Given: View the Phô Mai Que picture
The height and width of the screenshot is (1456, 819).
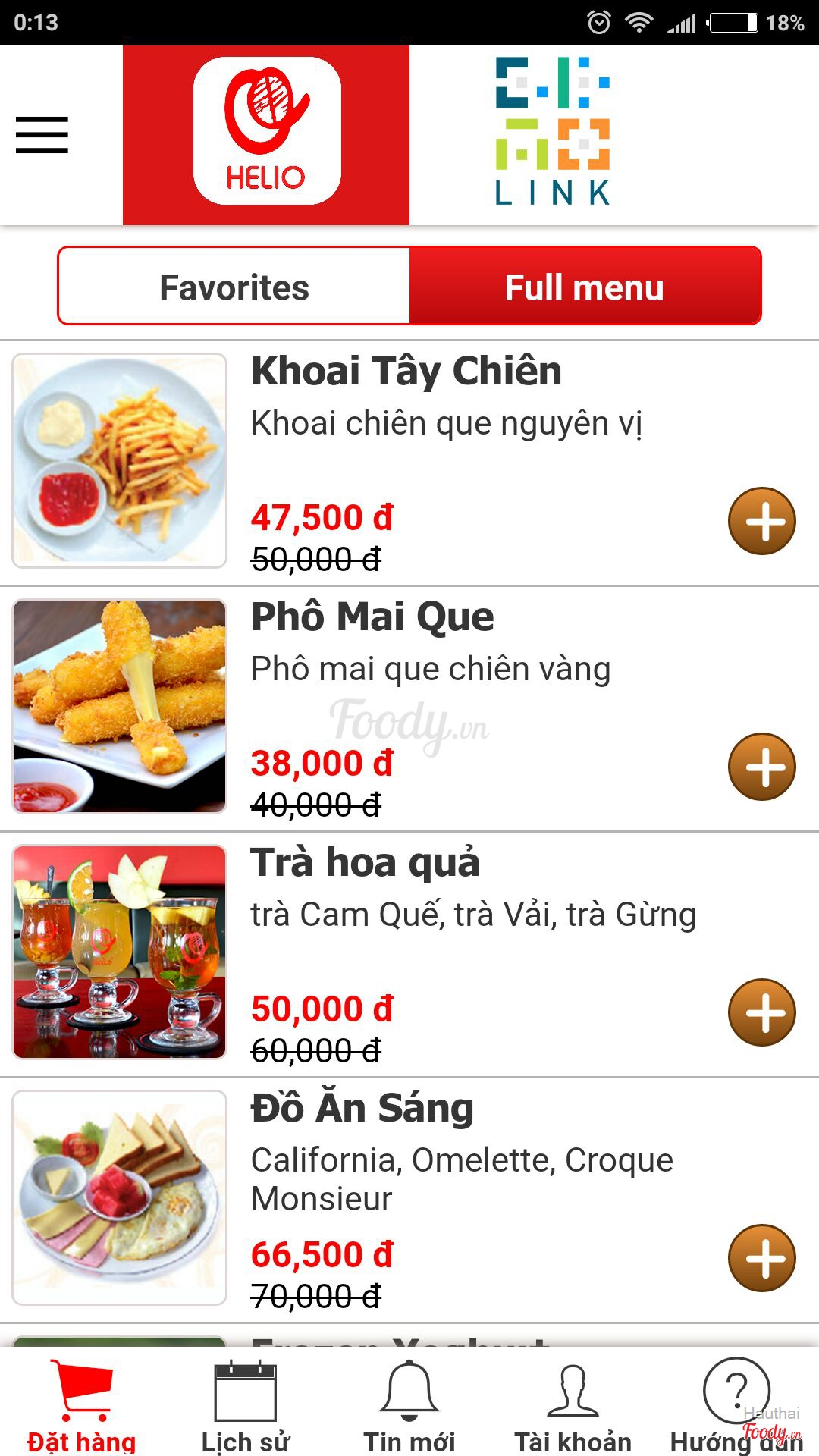Looking at the screenshot, I should pyautogui.click(x=120, y=706).
